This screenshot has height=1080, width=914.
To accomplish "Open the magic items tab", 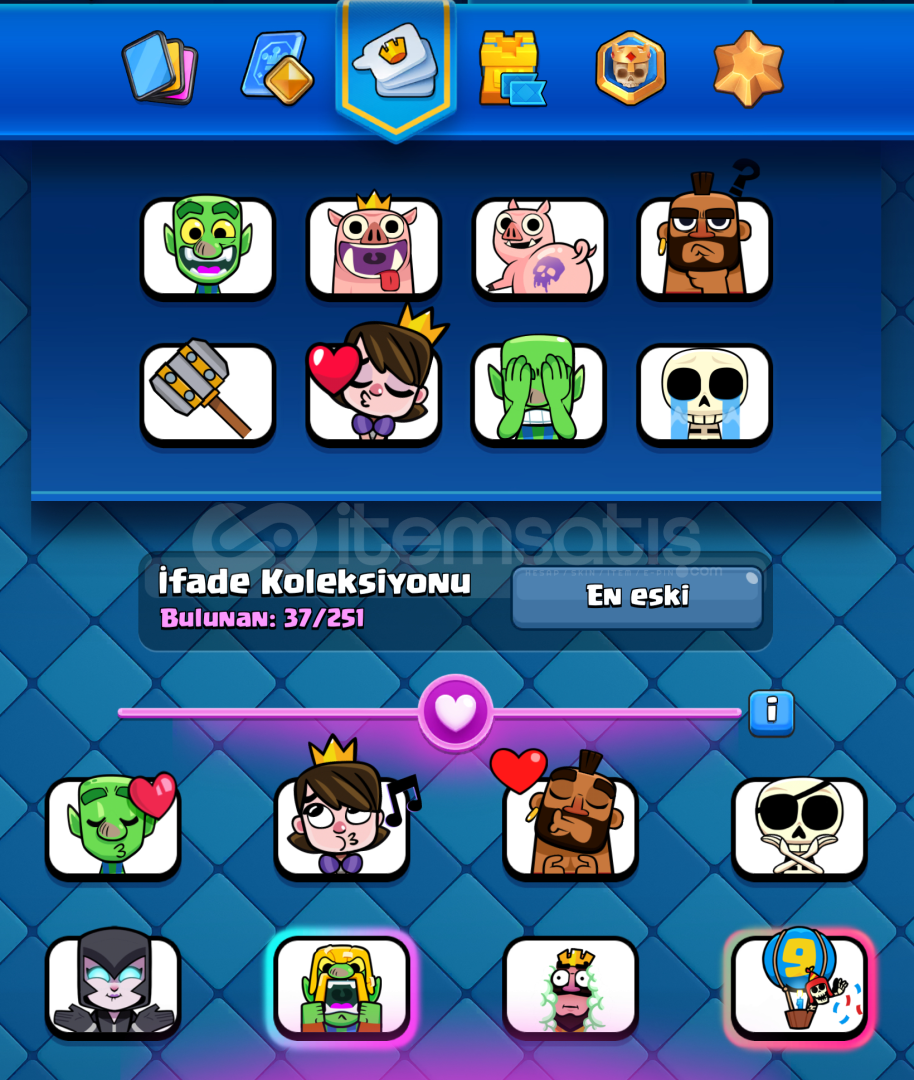I will pyautogui.click(x=277, y=67).
